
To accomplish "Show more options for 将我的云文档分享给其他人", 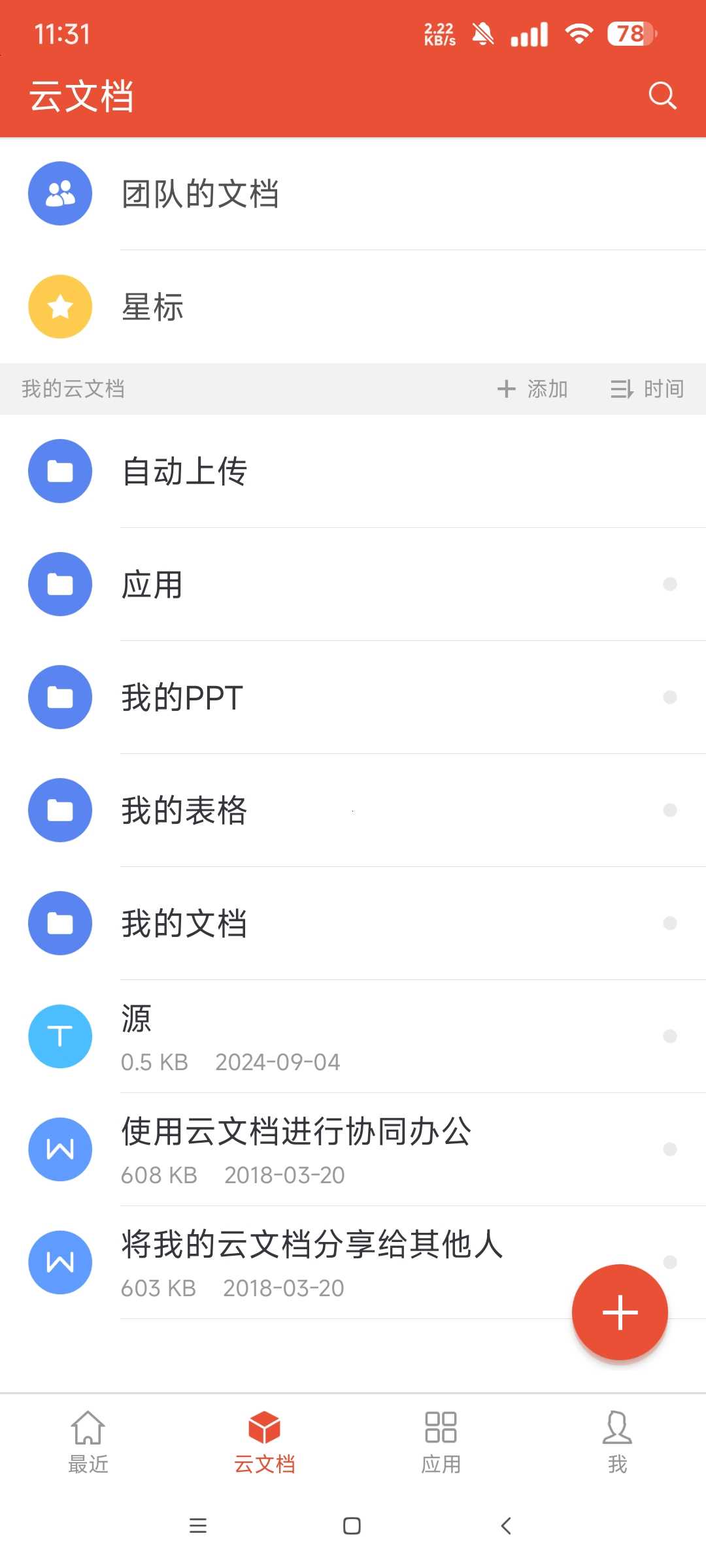I will point(668,1262).
